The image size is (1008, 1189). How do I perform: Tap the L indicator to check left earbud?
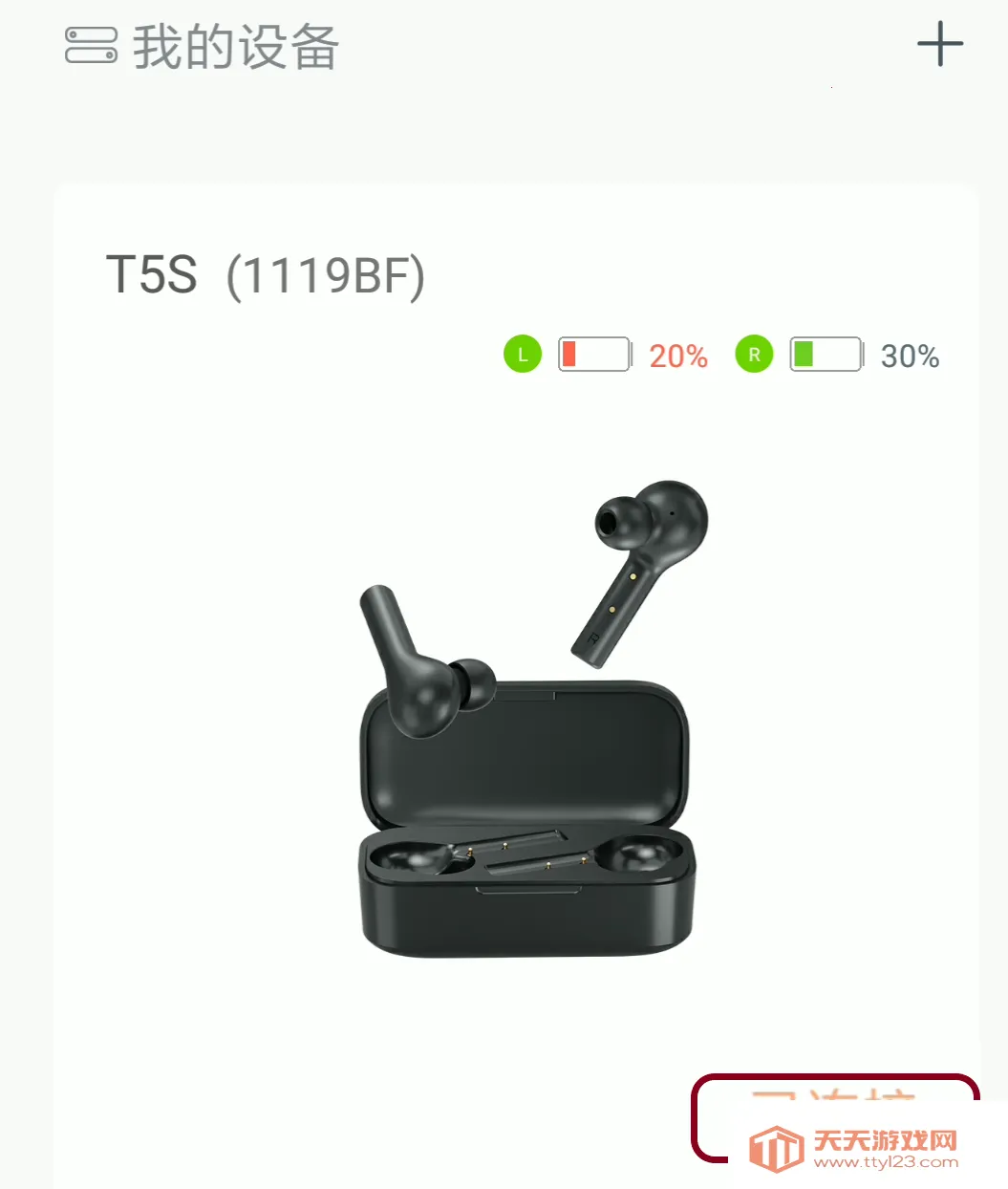(x=522, y=355)
